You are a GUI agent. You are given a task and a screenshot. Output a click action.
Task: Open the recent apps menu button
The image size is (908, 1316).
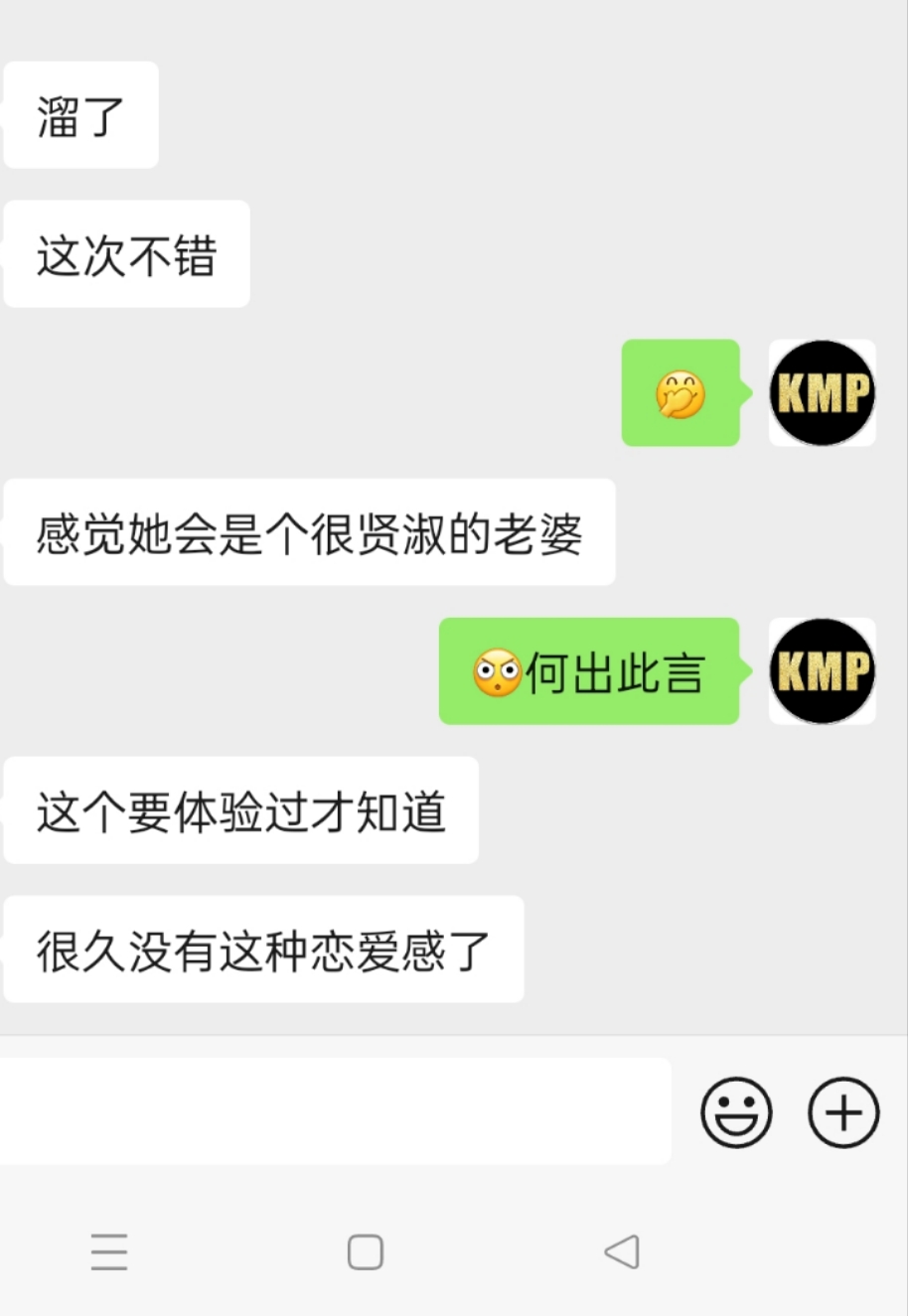pos(109,1251)
